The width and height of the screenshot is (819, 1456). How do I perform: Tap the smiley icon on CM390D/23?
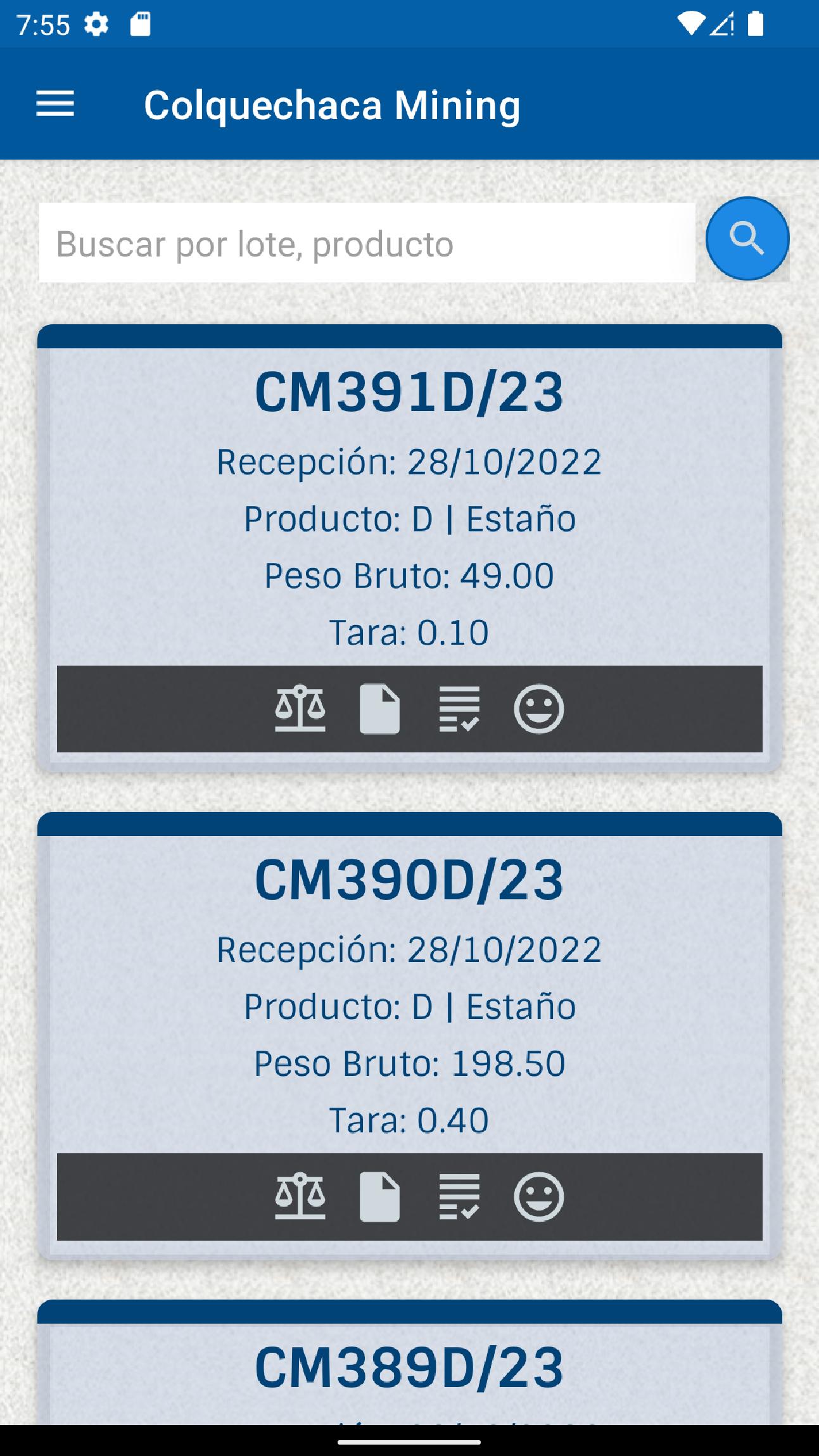pyautogui.click(x=538, y=1196)
